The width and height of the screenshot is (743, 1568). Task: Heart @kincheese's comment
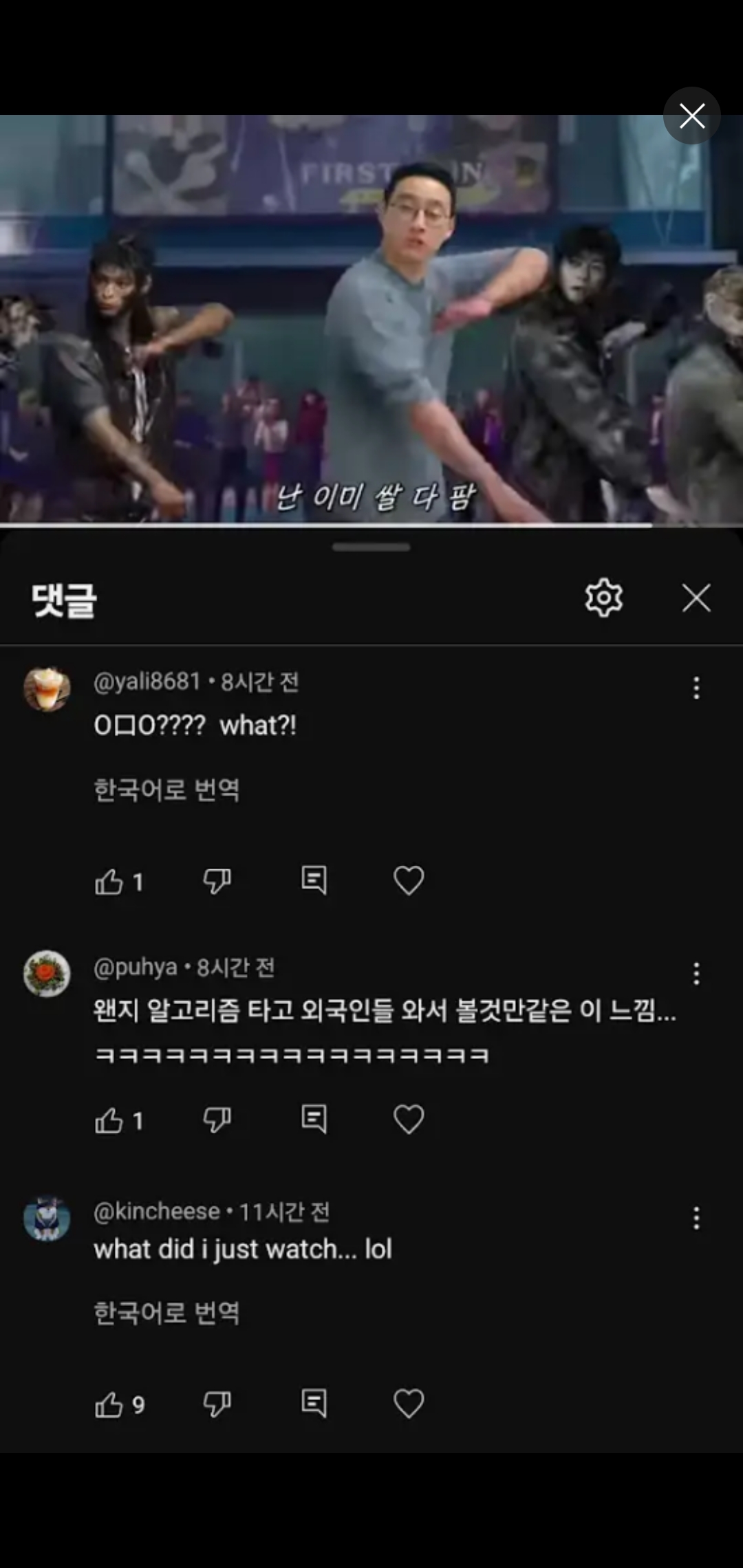point(409,1404)
